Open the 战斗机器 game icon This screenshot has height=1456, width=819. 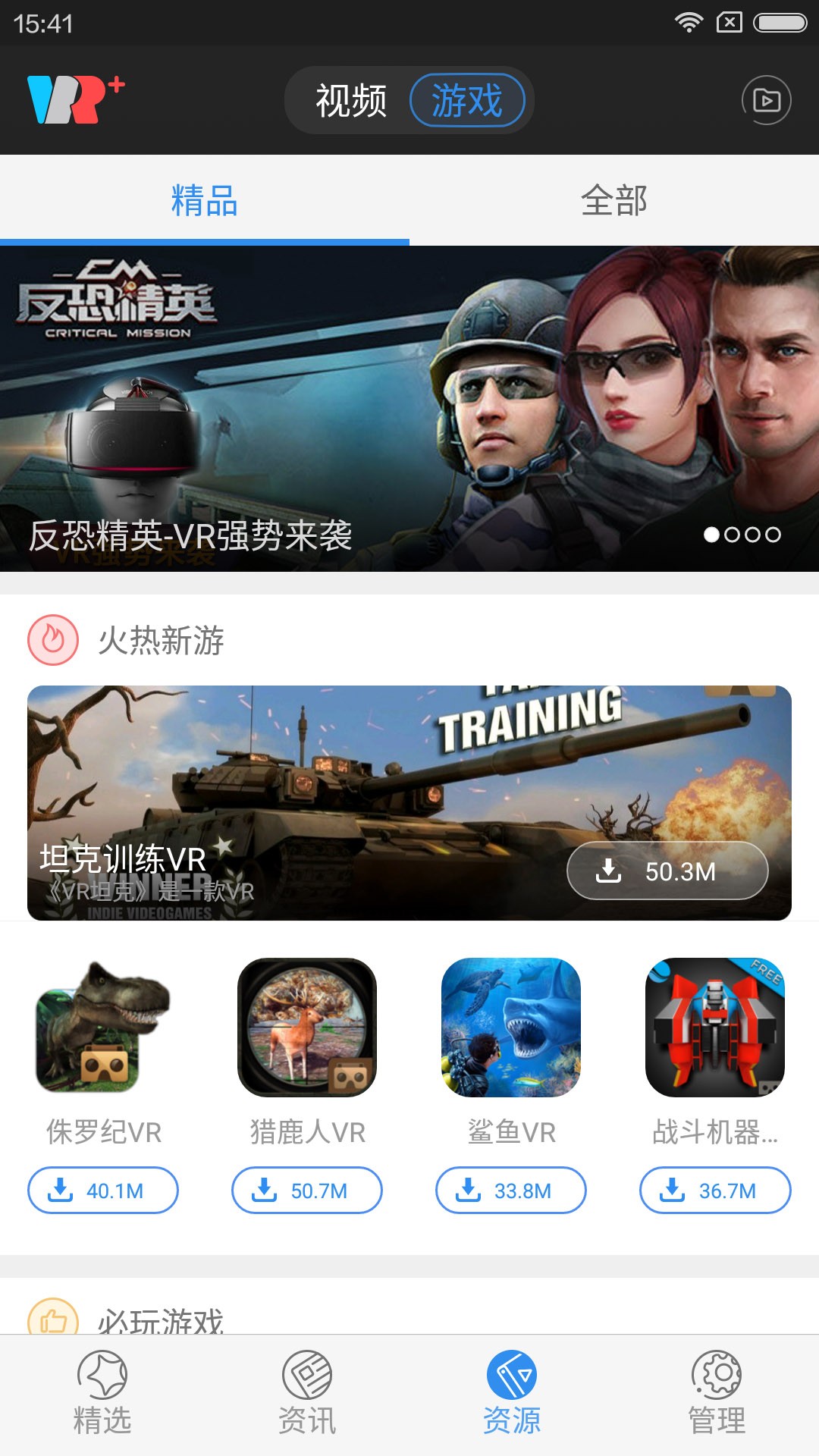715,1028
